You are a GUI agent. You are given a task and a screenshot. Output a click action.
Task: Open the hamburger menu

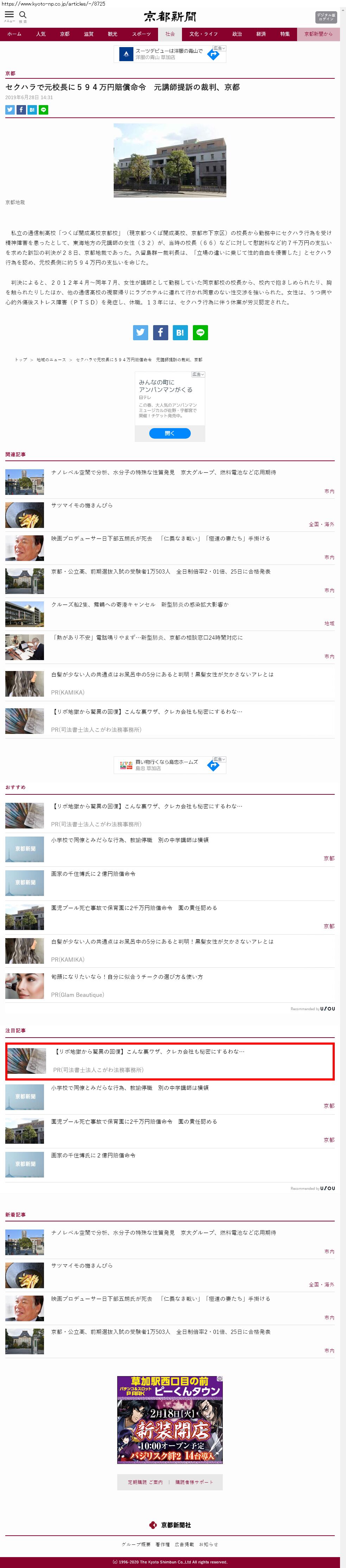[x=9, y=15]
